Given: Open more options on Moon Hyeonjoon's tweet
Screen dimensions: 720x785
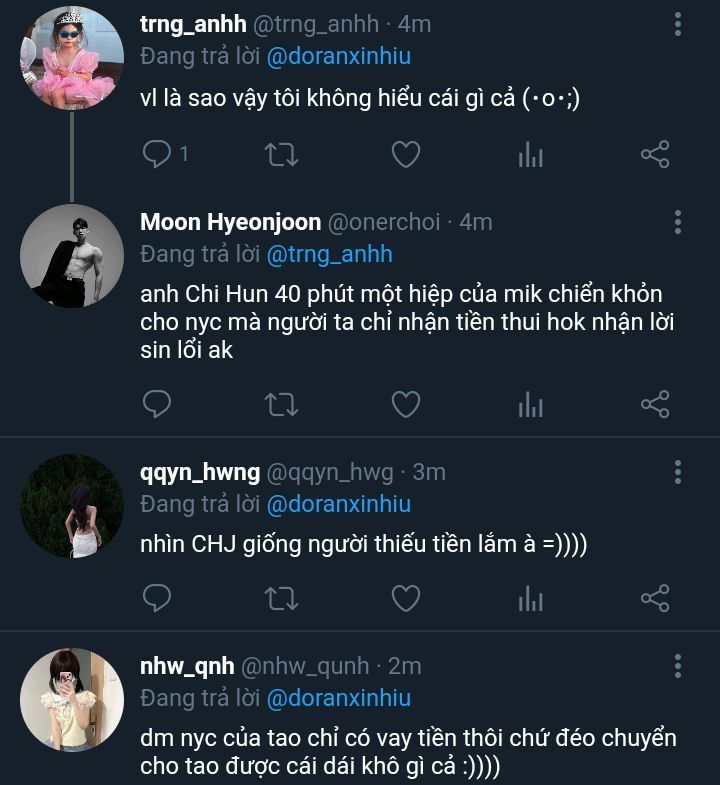Looking at the screenshot, I should [x=679, y=222].
